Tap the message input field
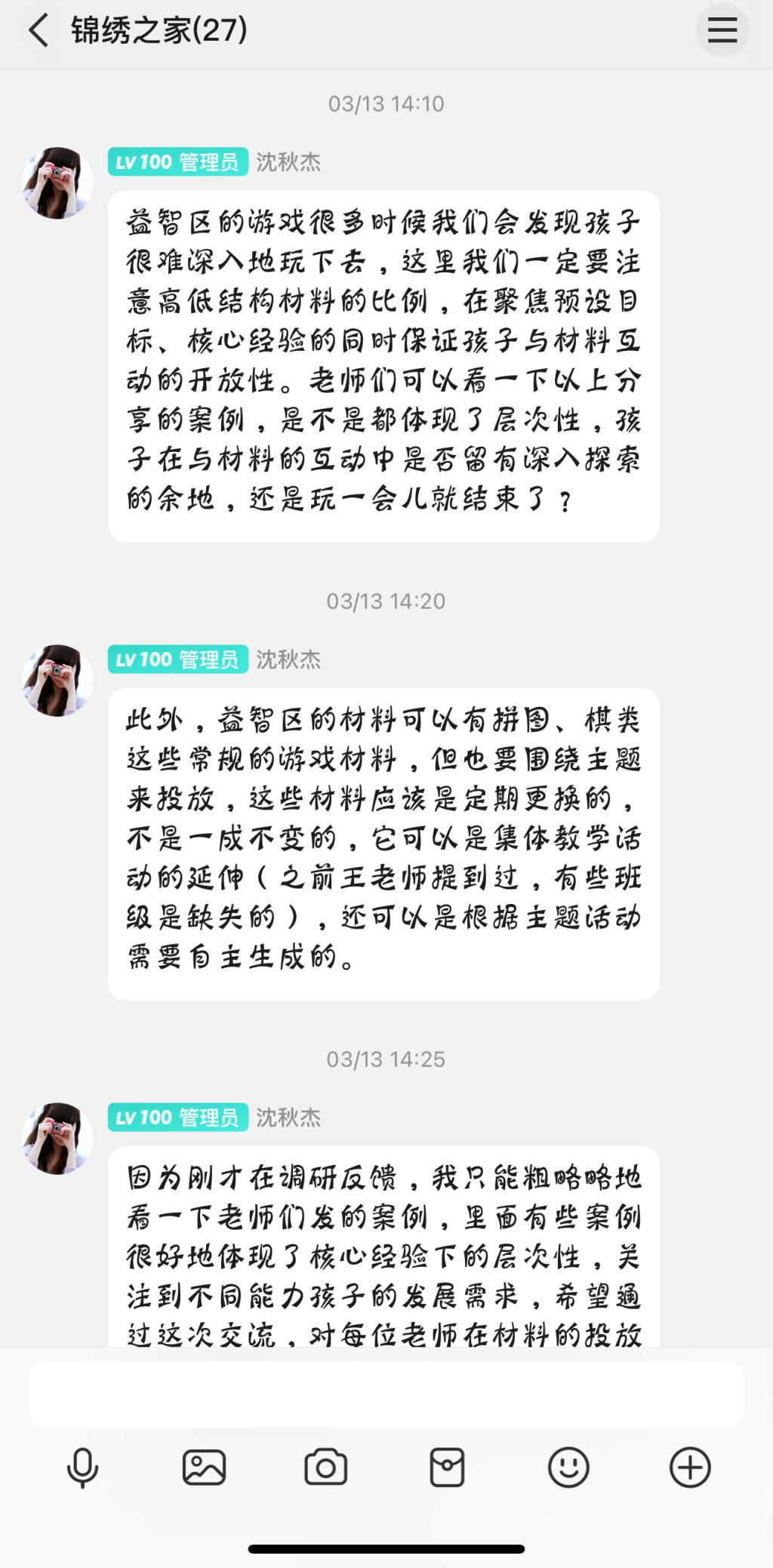773x1568 pixels. [x=386, y=1394]
